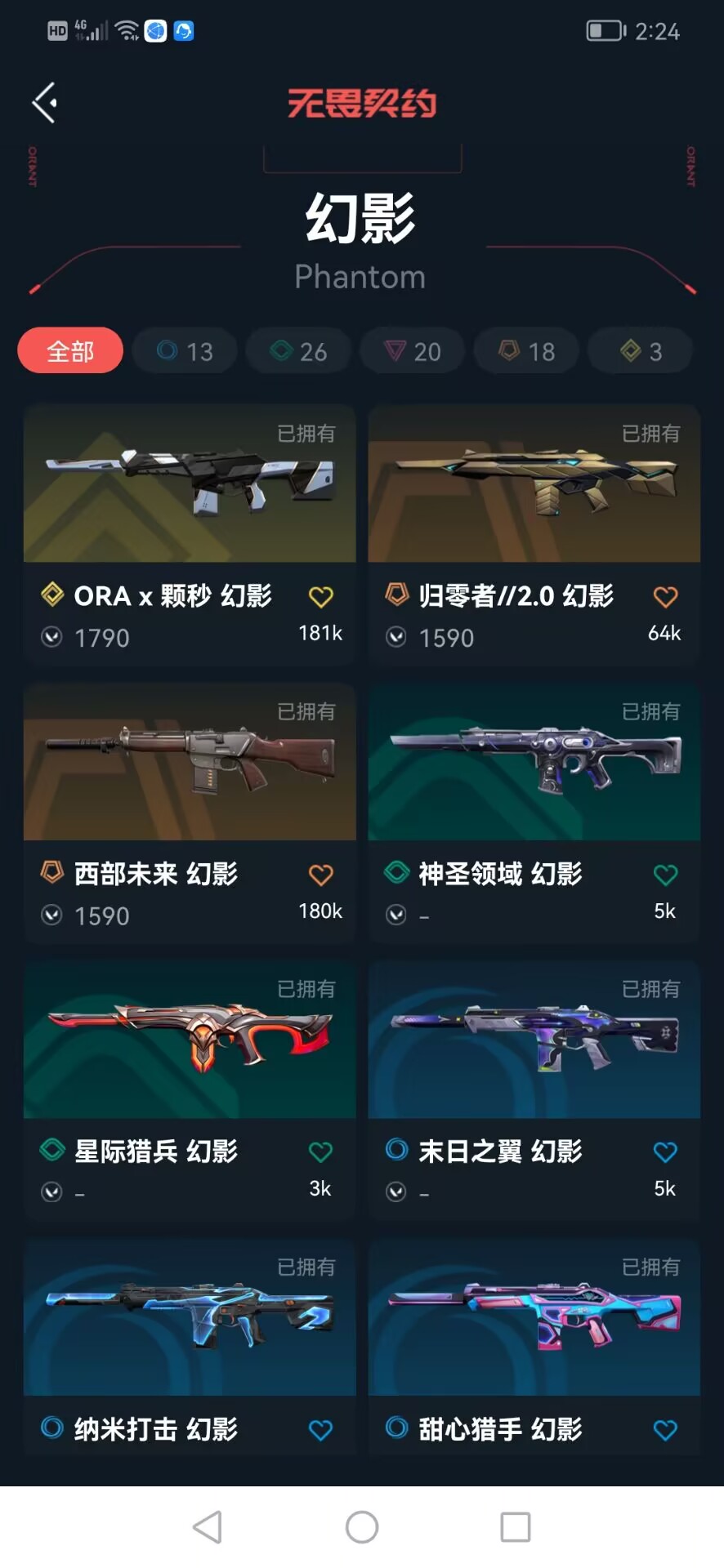Like the 归零者//2.0 幻影 skin

tap(665, 597)
